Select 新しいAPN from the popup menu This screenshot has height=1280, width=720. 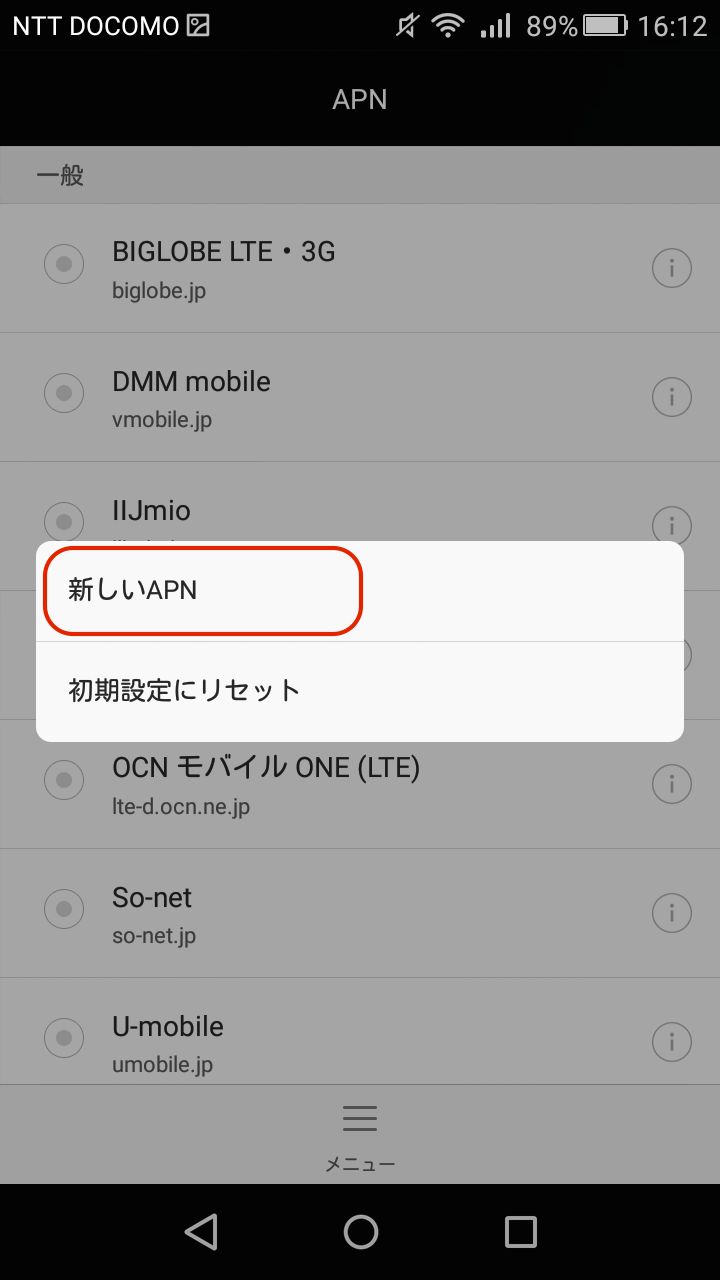click(x=360, y=591)
